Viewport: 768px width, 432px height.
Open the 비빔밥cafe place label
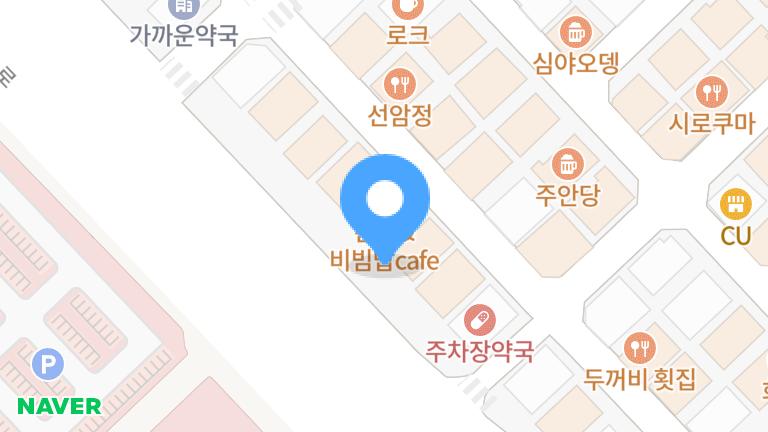coord(385,262)
